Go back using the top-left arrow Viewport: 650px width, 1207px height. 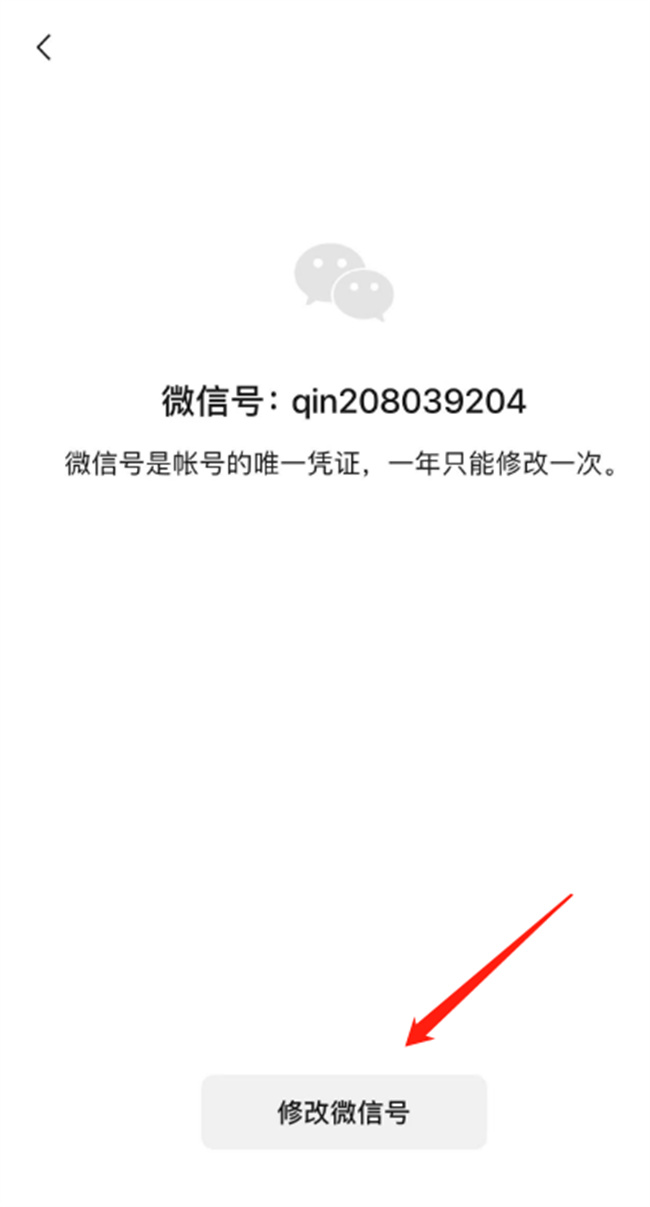(x=44, y=47)
